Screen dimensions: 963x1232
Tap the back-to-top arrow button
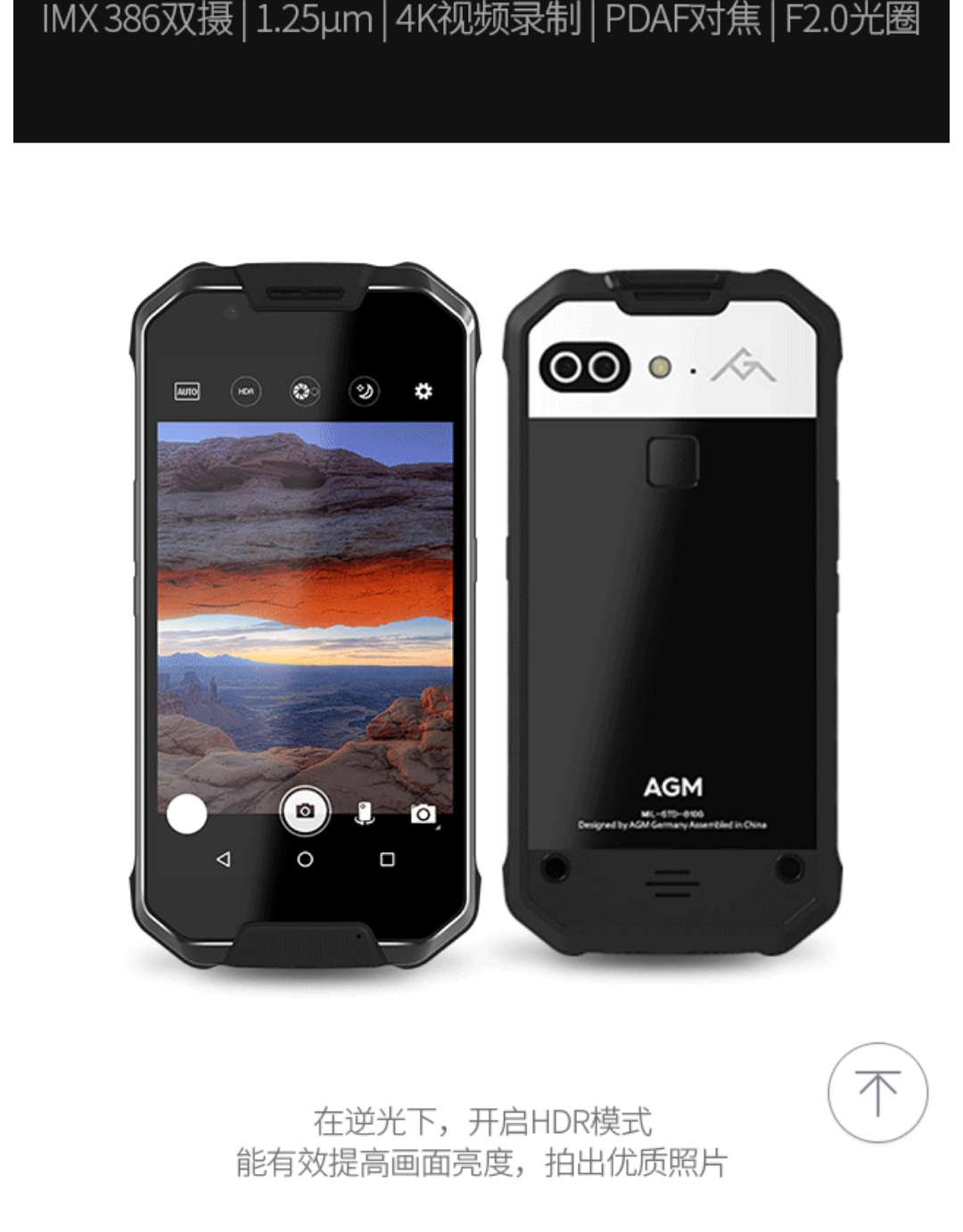[x=877, y=1092]
